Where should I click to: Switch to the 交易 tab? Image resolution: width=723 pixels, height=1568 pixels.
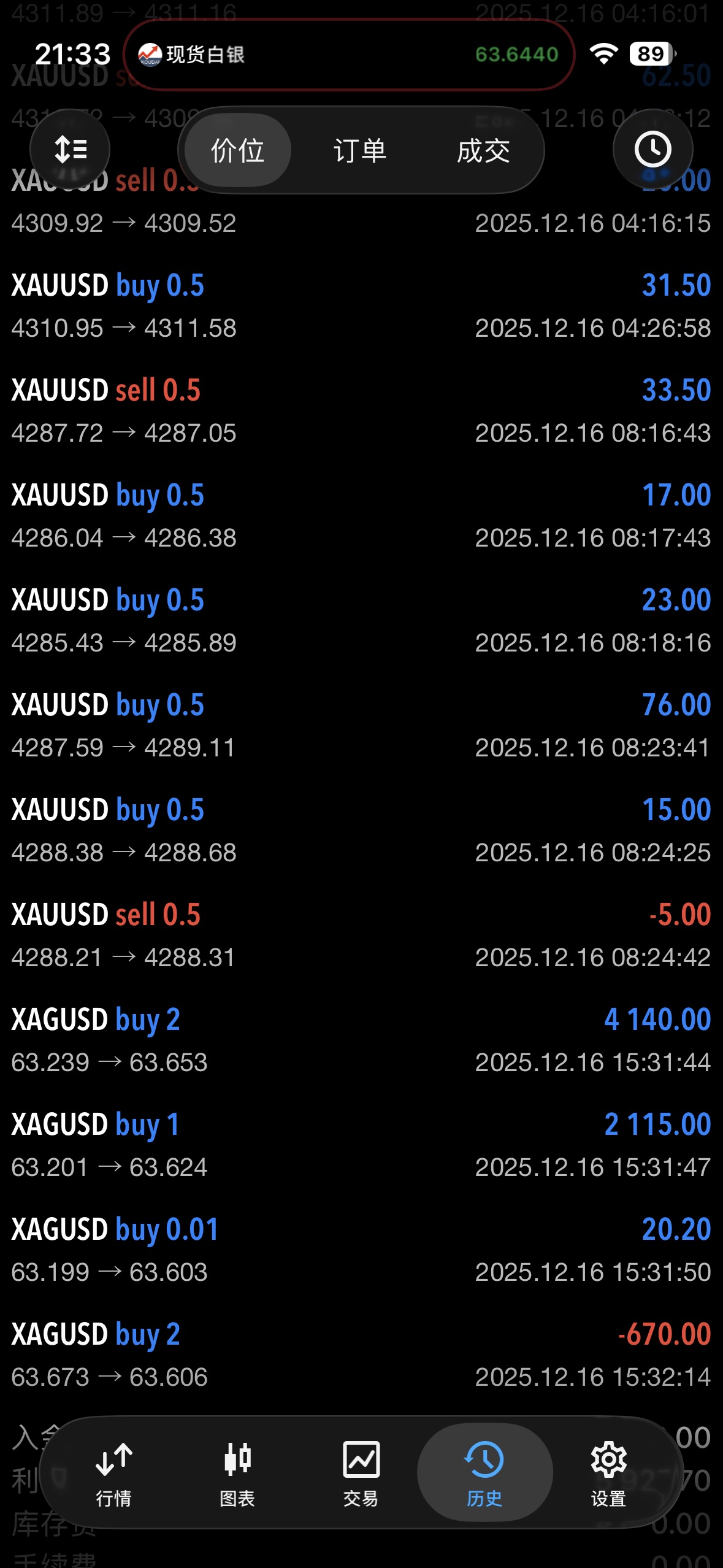click(x=361, y=1474)
